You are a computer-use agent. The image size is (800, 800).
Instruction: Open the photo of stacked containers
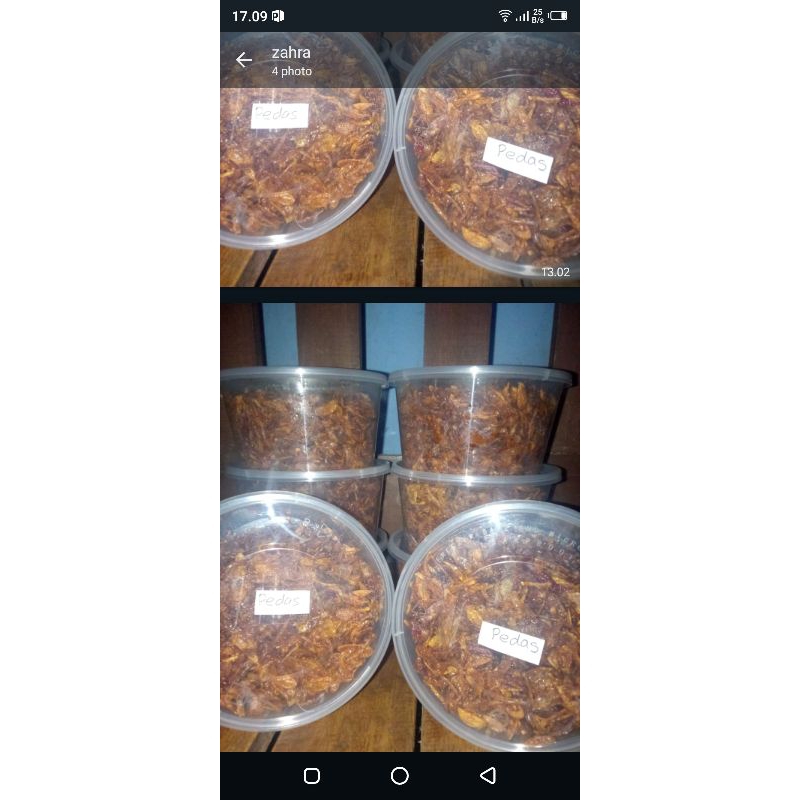coord(400,527)
